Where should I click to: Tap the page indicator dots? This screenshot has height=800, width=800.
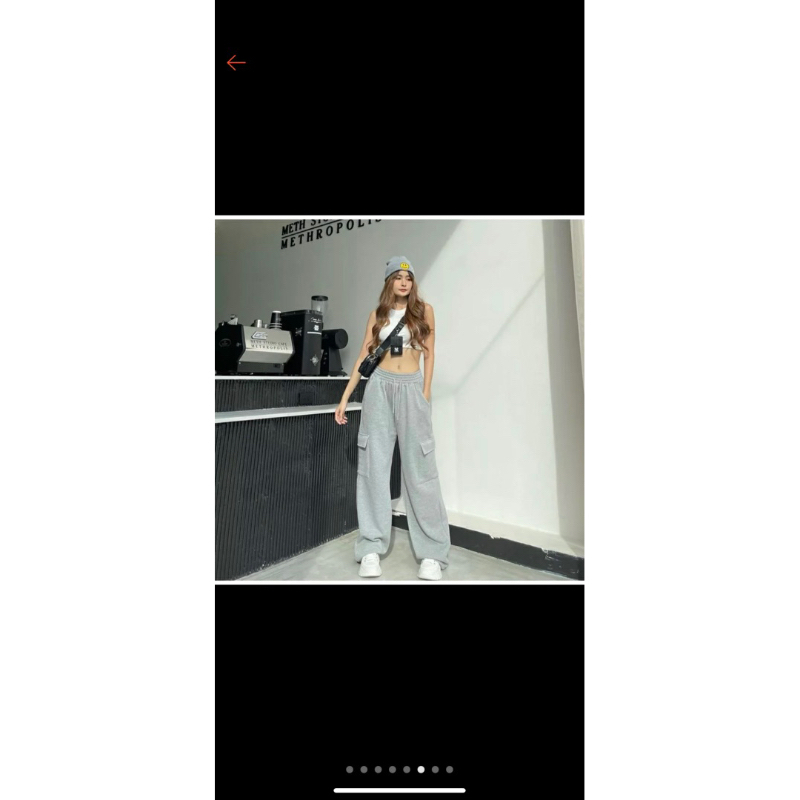[399, 770]
